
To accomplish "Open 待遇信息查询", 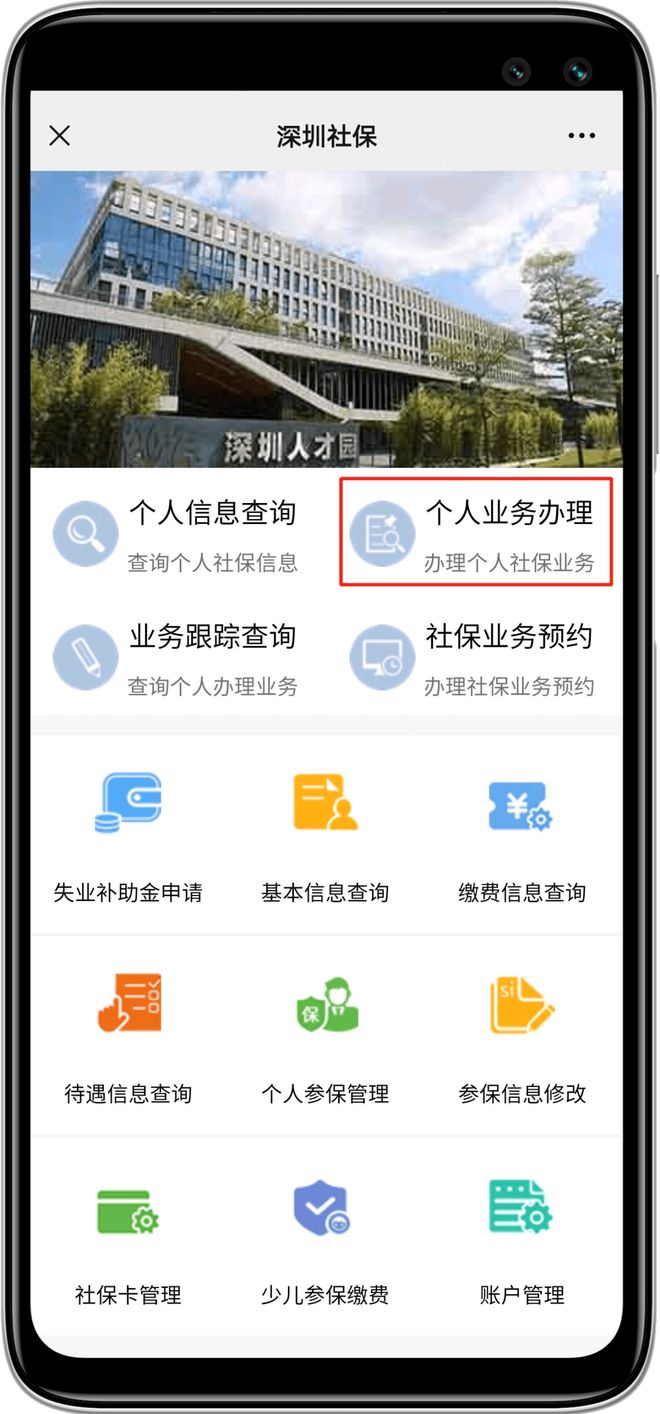I will [x=128, y=1036].
